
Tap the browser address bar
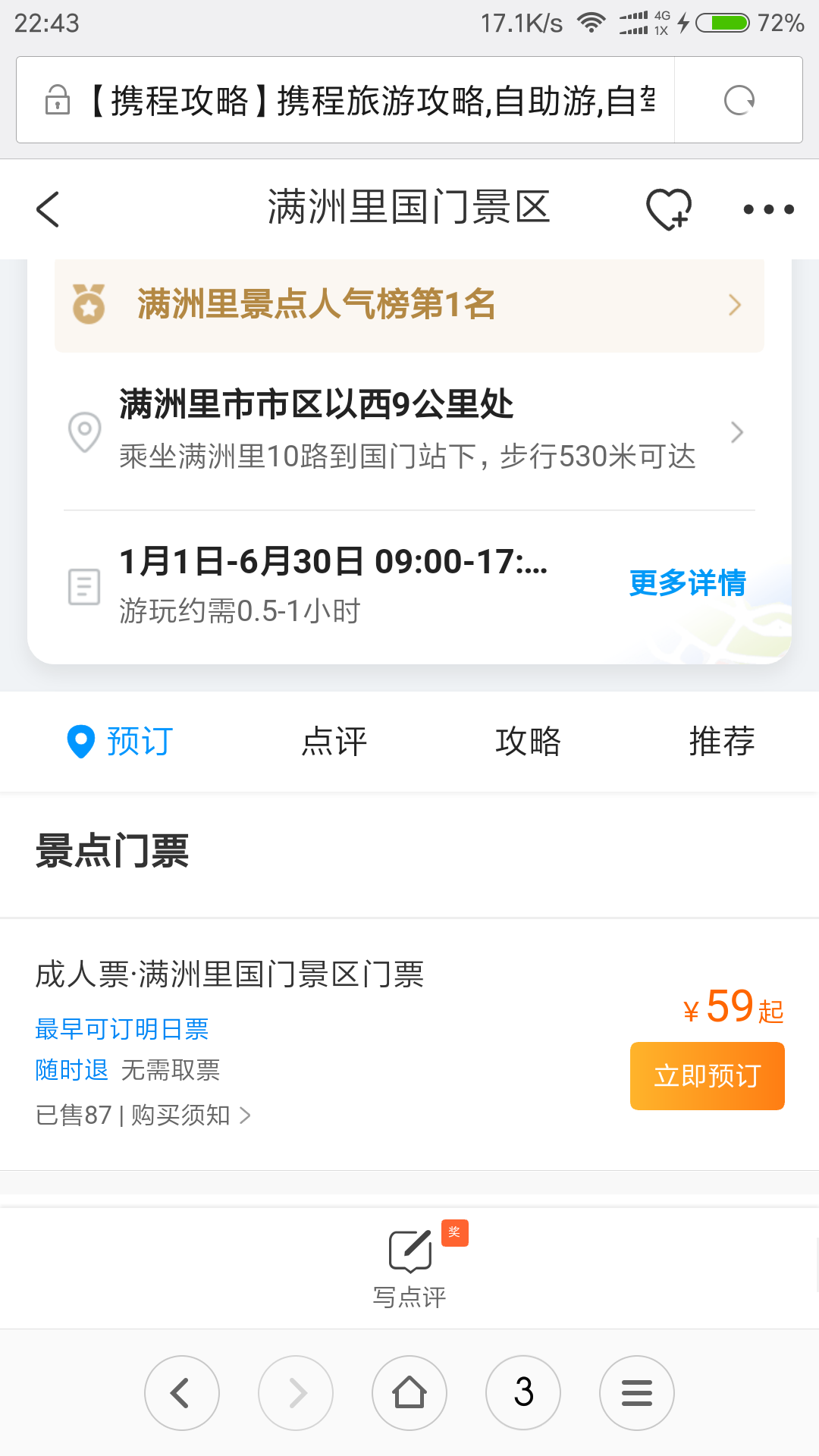(356, 100)
